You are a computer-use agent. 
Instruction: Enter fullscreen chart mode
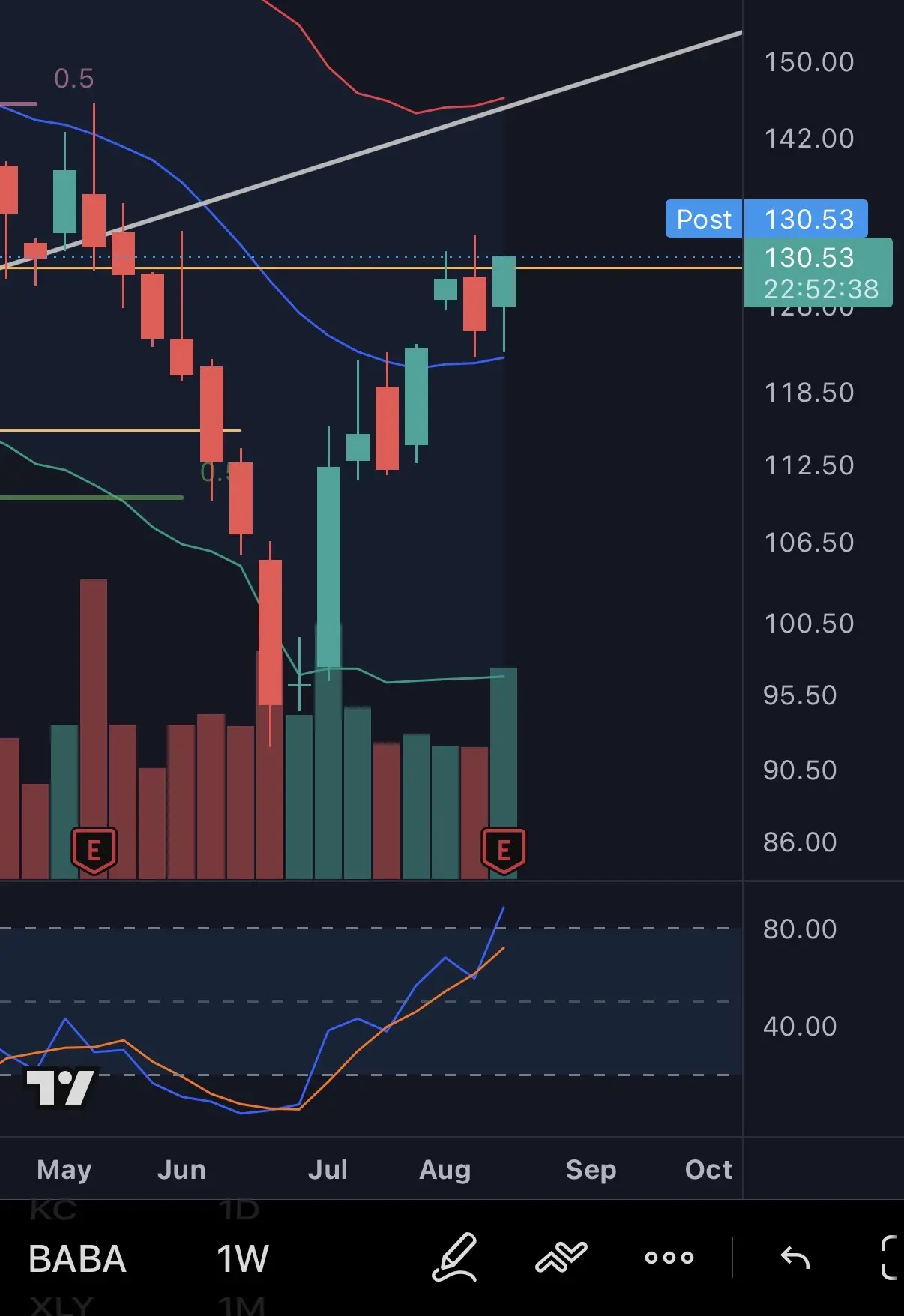(889, 1257)
